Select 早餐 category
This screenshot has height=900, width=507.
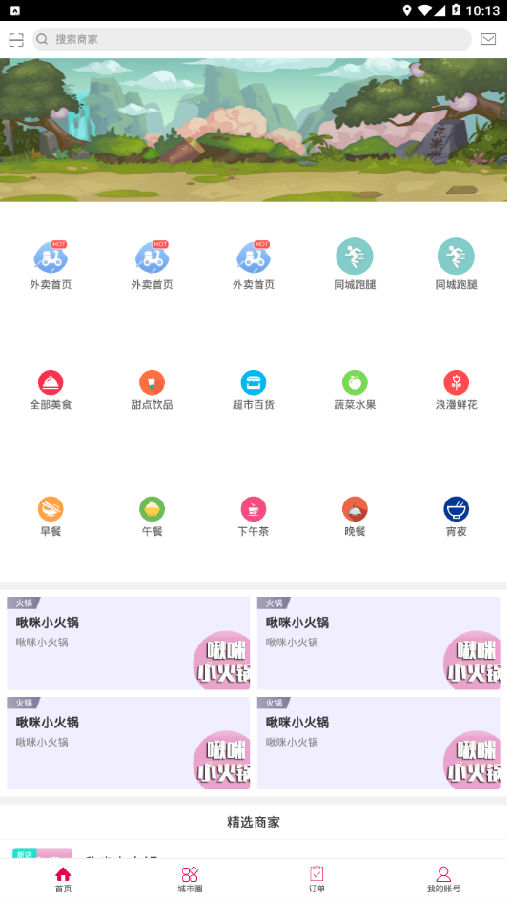click(51, 517)
